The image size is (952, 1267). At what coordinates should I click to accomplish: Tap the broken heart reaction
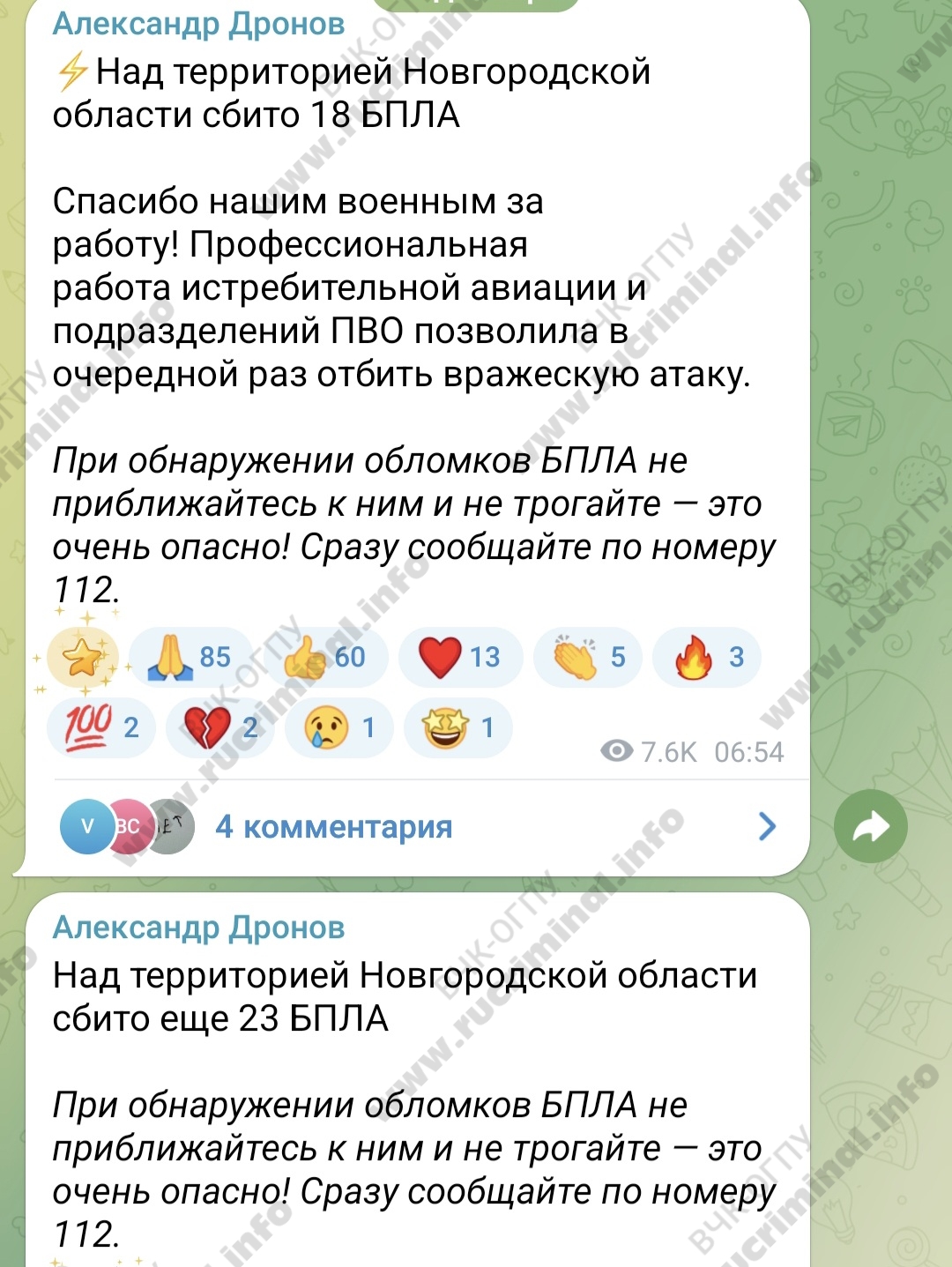click(220, 727)
